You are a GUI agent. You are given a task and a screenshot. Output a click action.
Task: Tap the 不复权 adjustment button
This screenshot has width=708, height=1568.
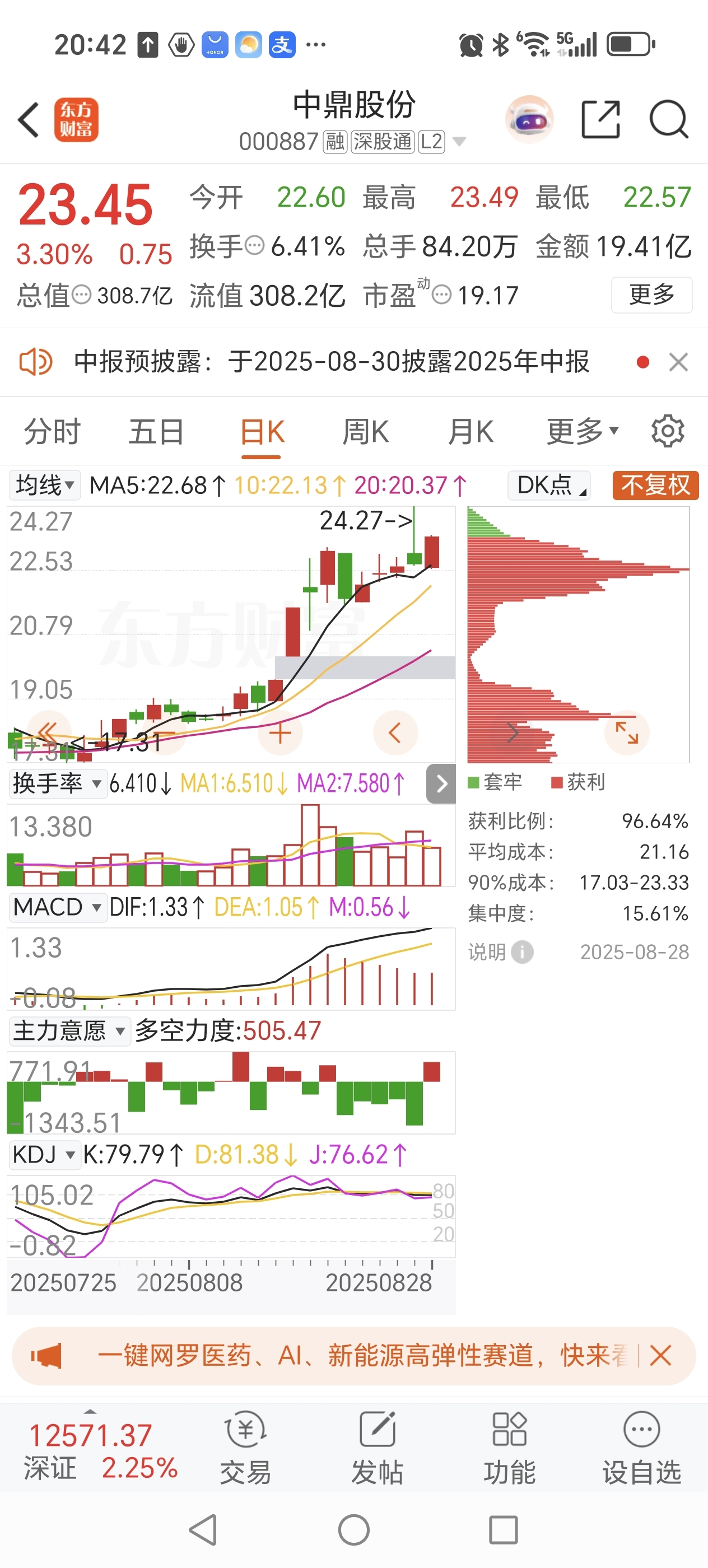pyautogui.click(x=656, y=485)
